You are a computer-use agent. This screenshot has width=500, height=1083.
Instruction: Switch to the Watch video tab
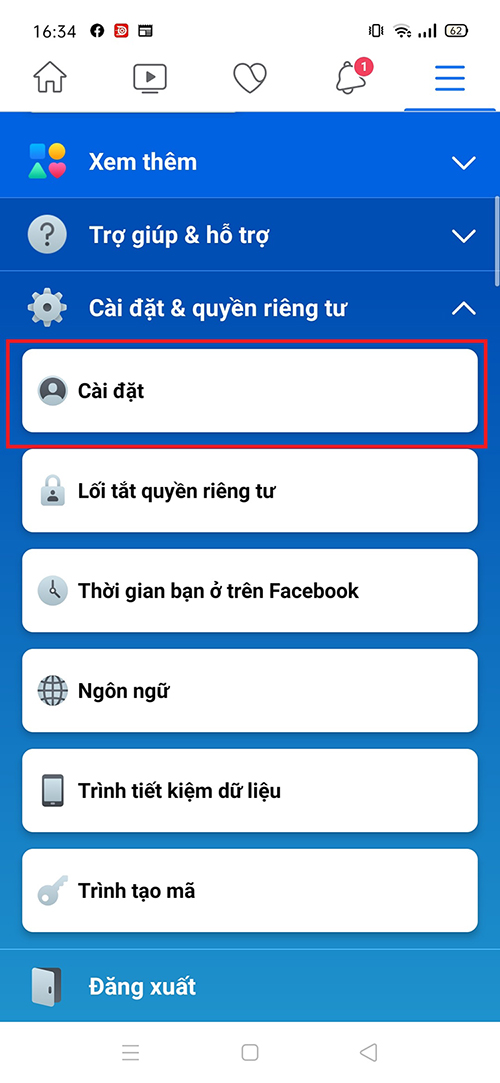click(150, 78)
